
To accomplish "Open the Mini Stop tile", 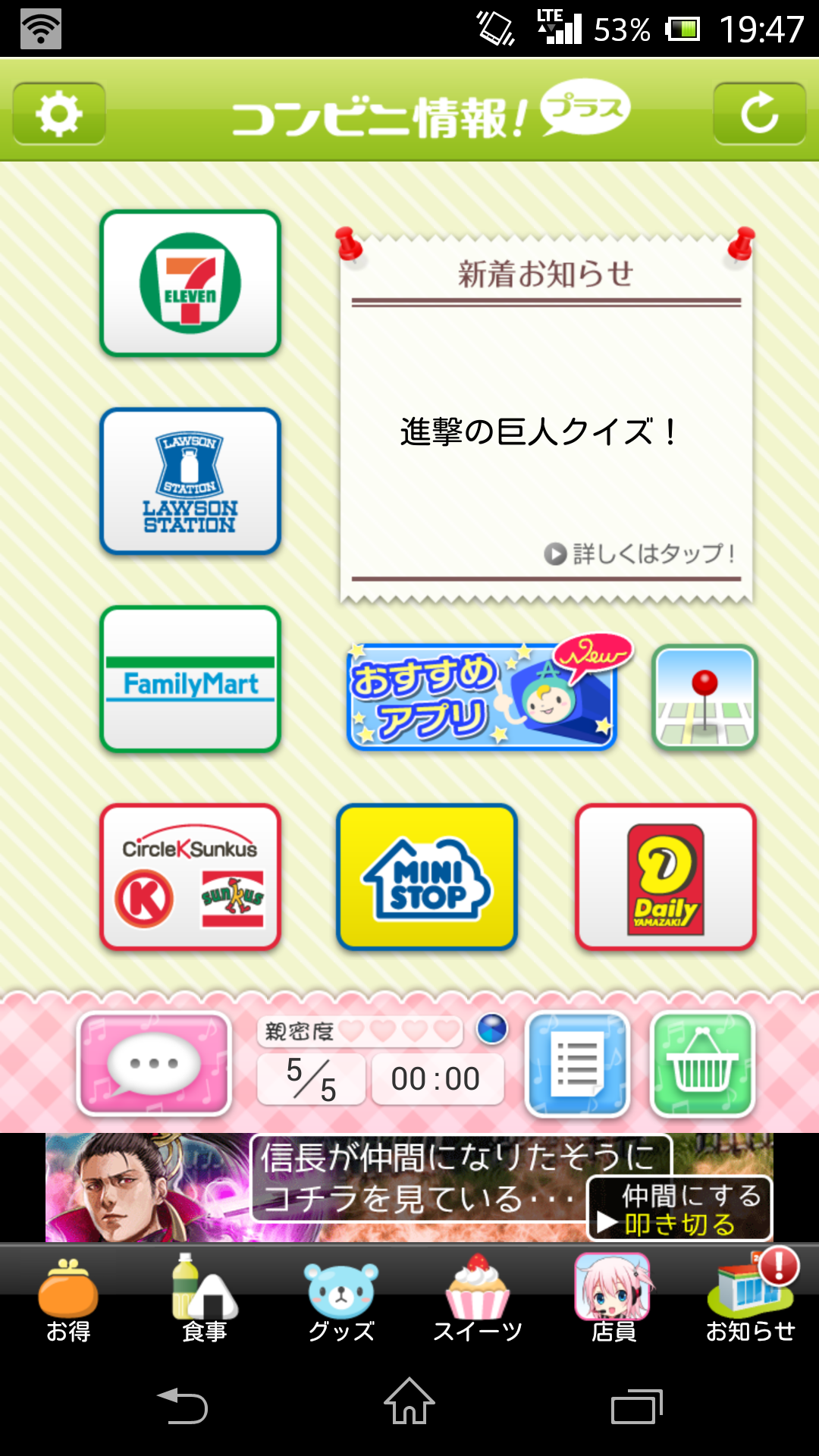I will (x=427, y=877).
